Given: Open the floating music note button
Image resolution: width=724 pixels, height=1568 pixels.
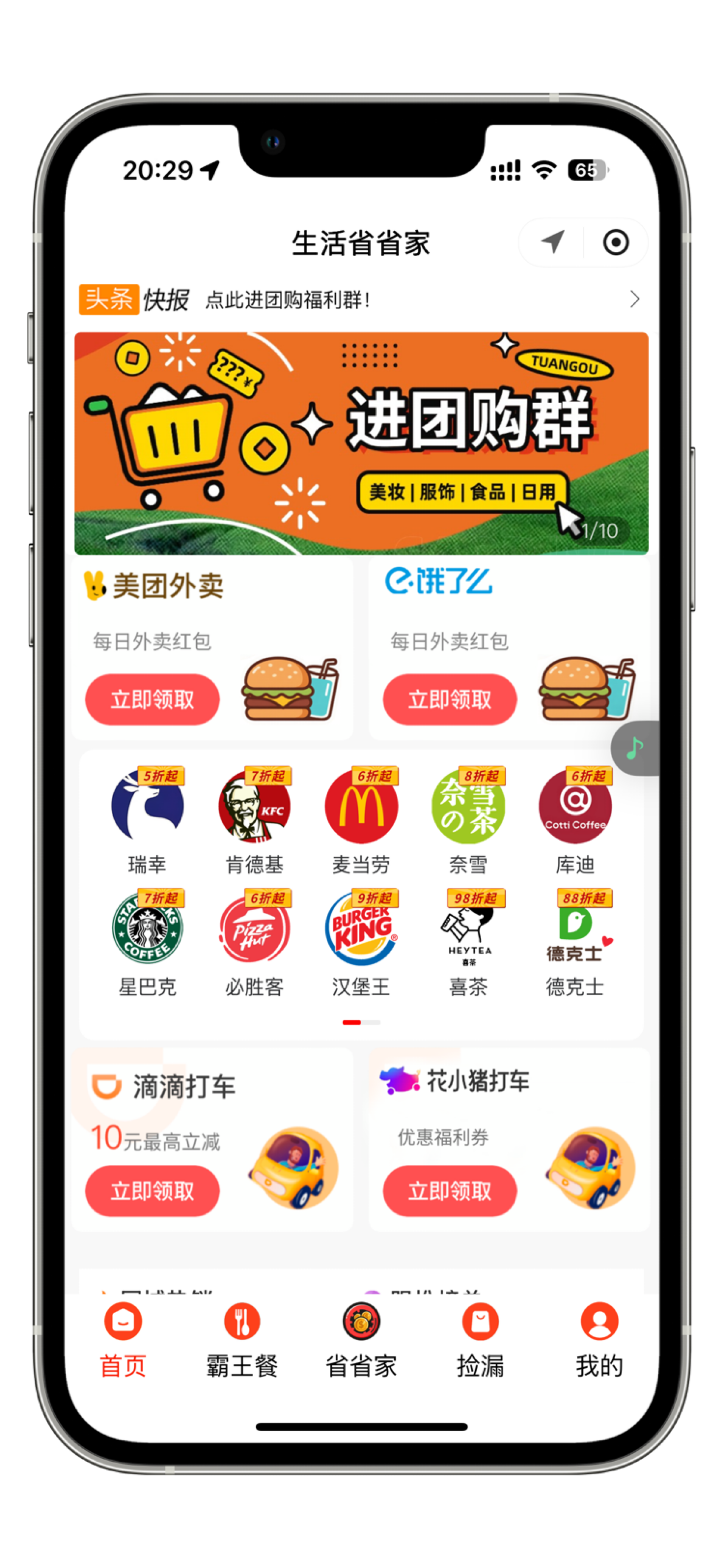Looking at the screenshot, I should tap(635, 748).
